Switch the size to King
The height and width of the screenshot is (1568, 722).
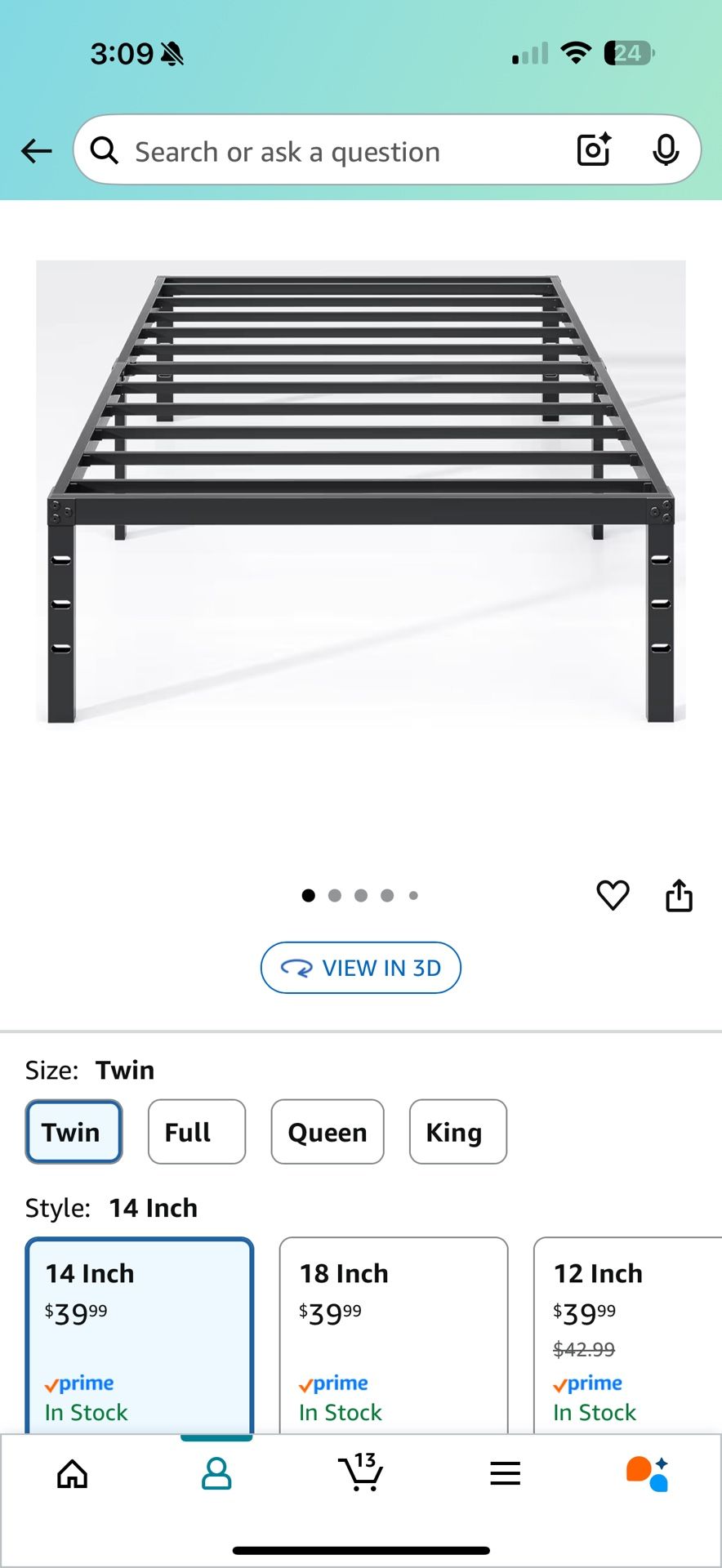[457, 1132]
